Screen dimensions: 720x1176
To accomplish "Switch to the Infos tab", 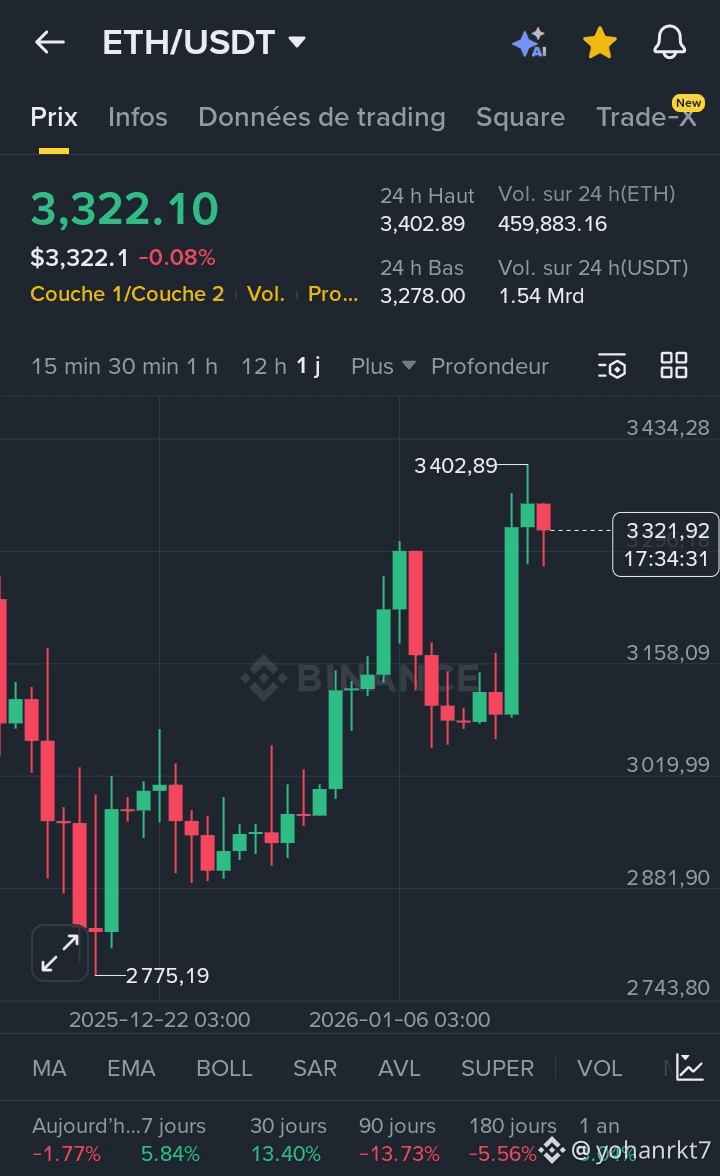I will 137,117.
